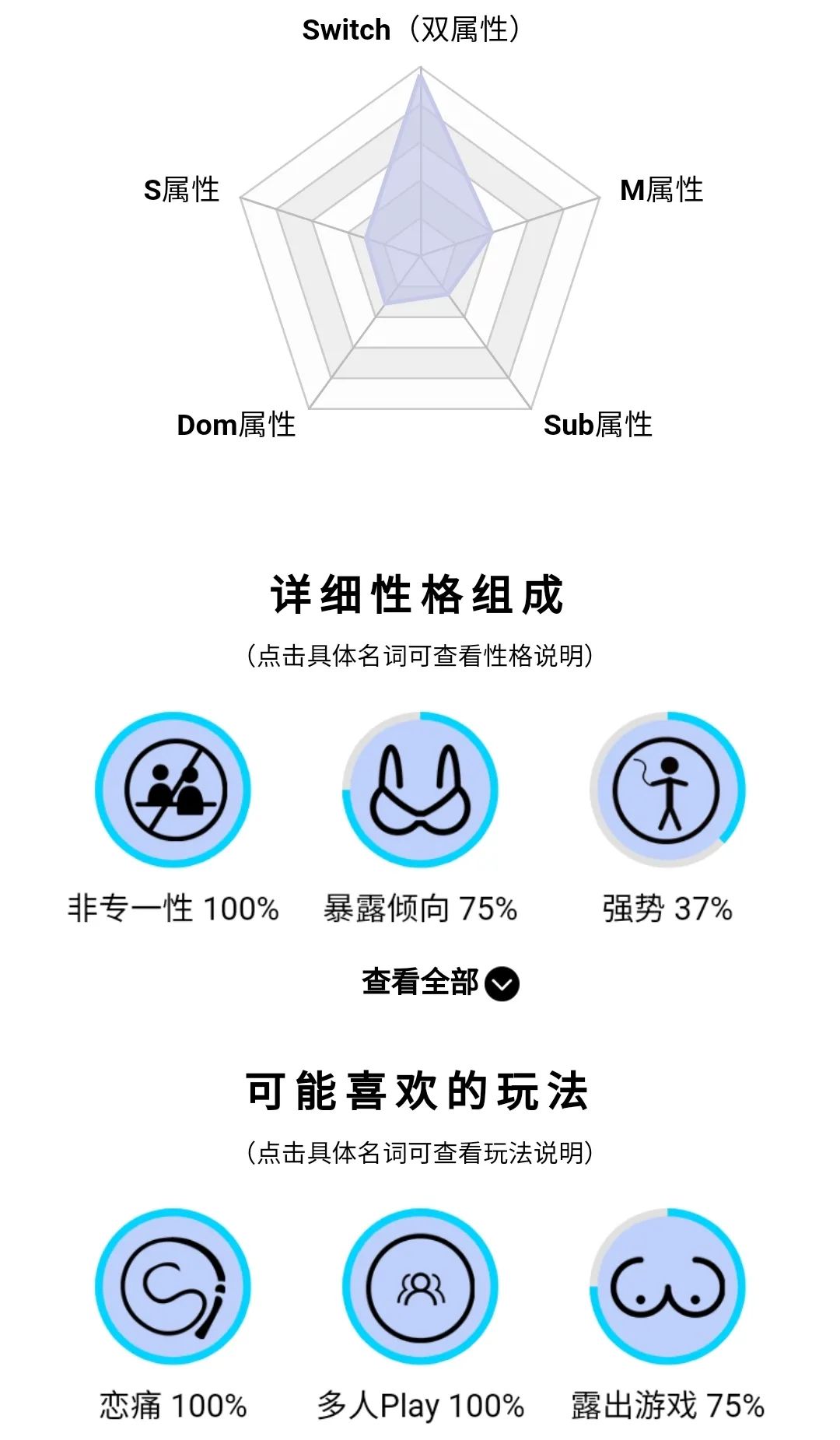Toggle the Dom属性 label on the radar chart
840x1440 pixels.
click(237, 425)
